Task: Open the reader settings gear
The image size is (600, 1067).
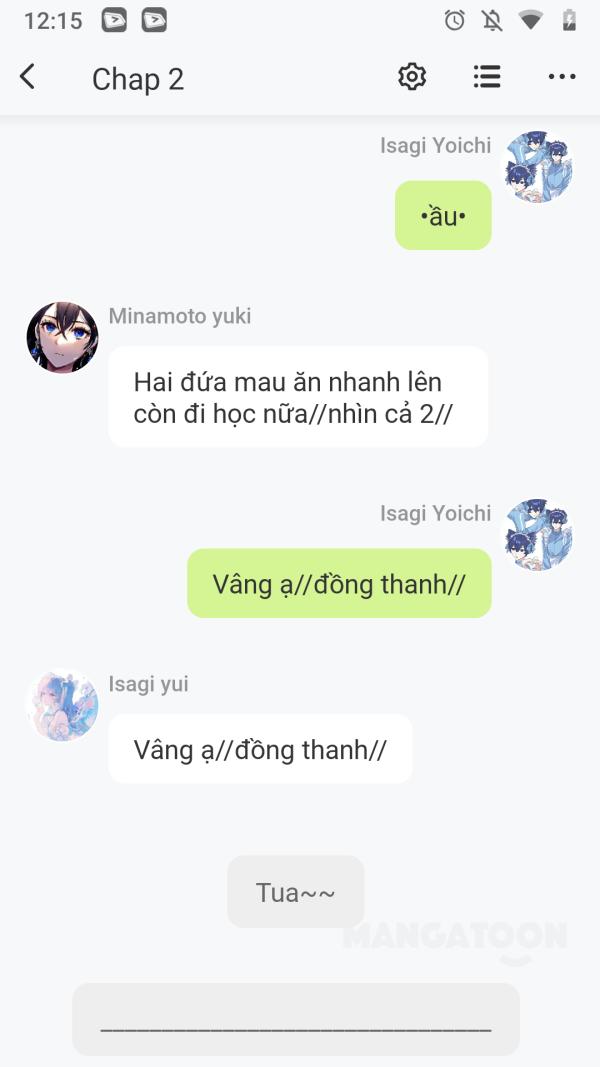Action: point(412,77)
